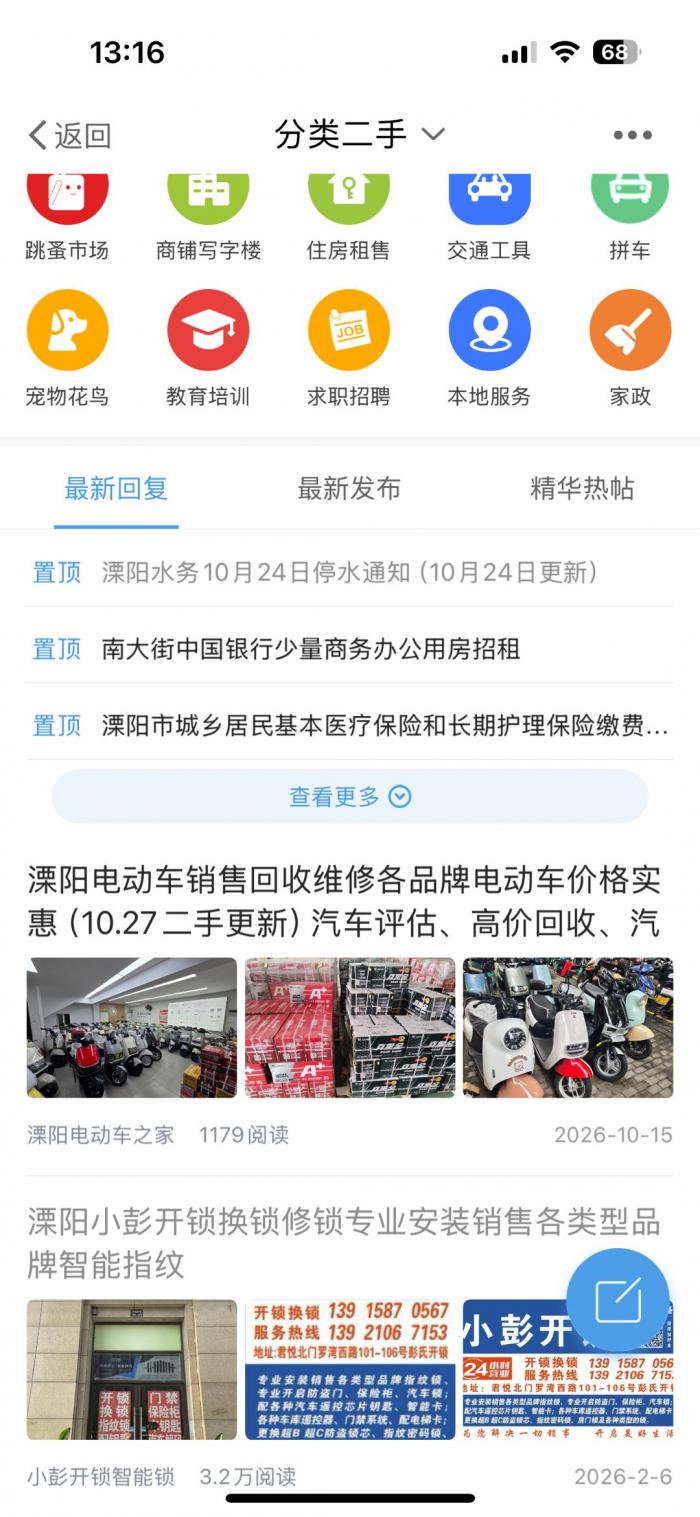Image resolution: width=700 pixels, height=1517 pixels.
Task: Open pinned post 南大街中国银行商务办公用房招租
Action: point(311,649)
